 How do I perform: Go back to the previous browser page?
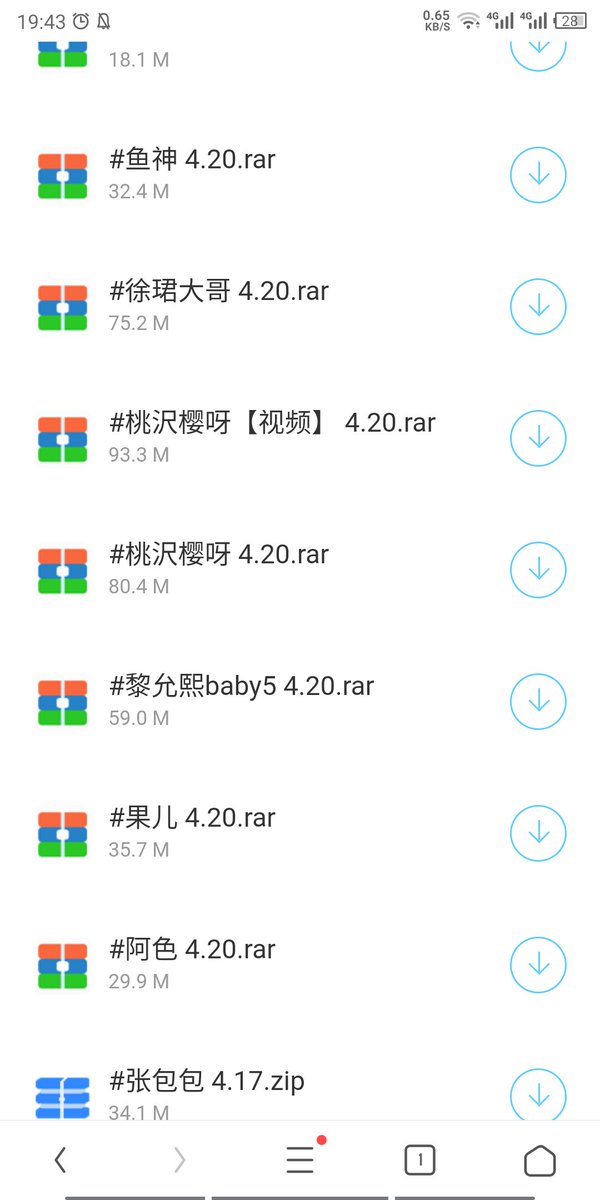(60, 1160)
